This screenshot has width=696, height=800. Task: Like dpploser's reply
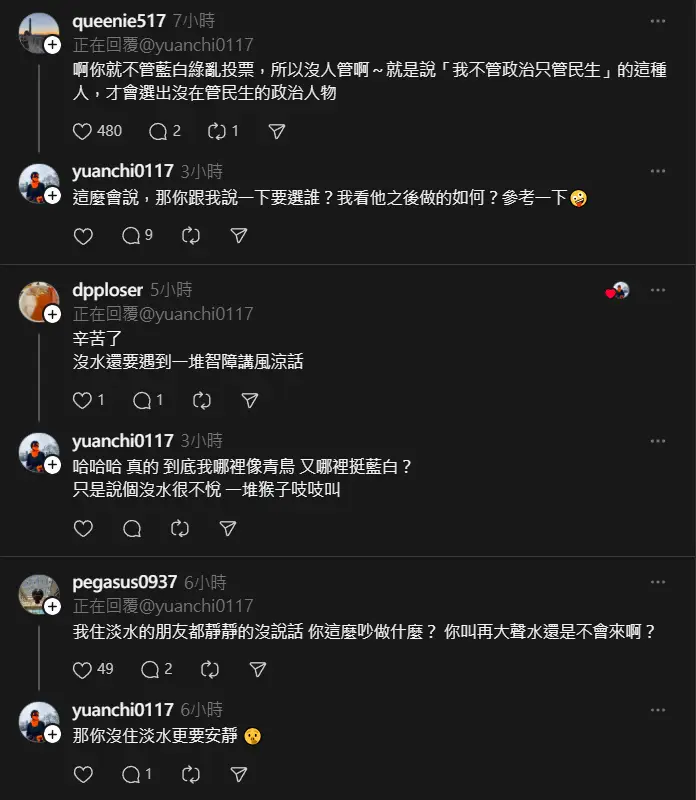point(84,400)
